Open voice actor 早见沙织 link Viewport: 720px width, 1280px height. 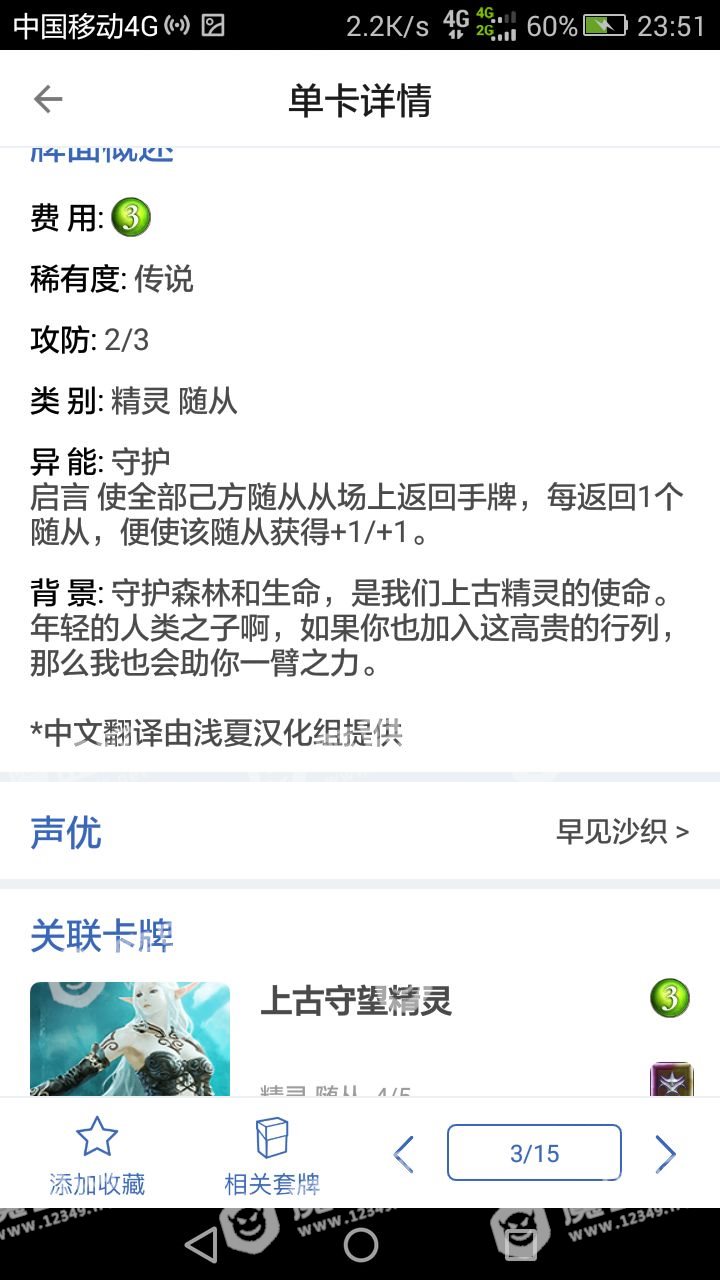click(621, 832)
